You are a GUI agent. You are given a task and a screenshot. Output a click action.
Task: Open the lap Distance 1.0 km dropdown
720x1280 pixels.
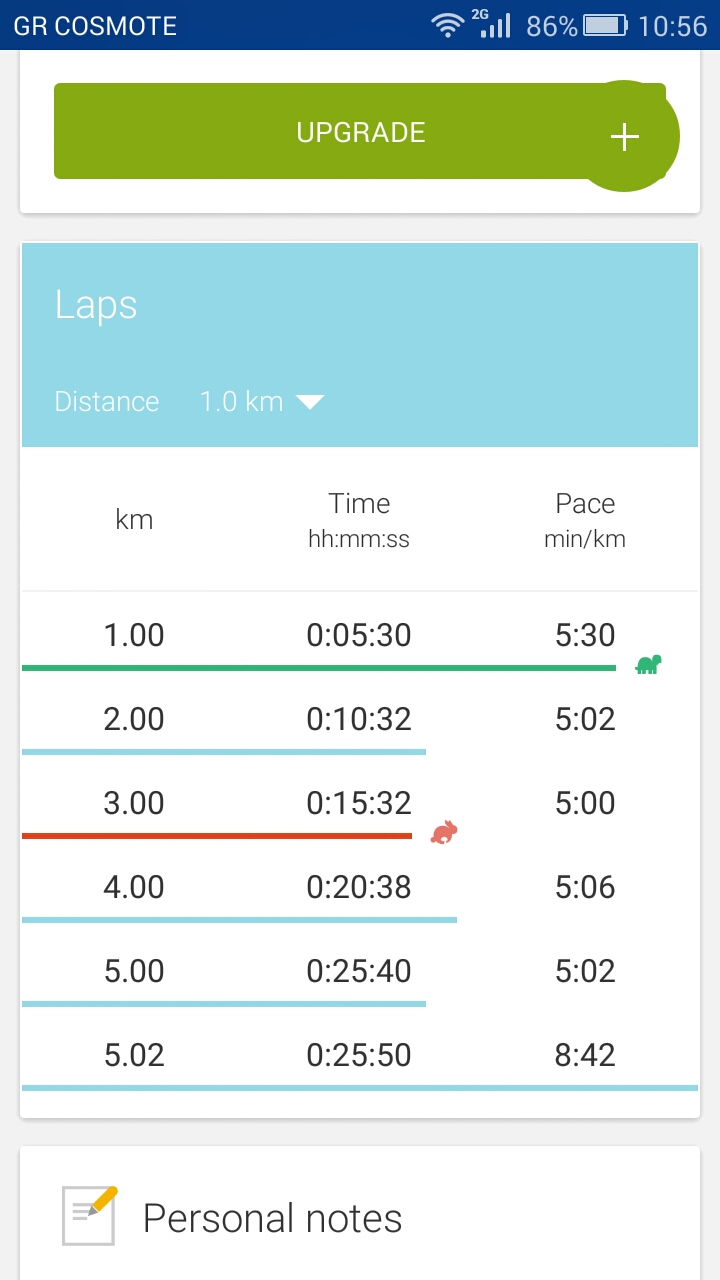click(262, 402)
